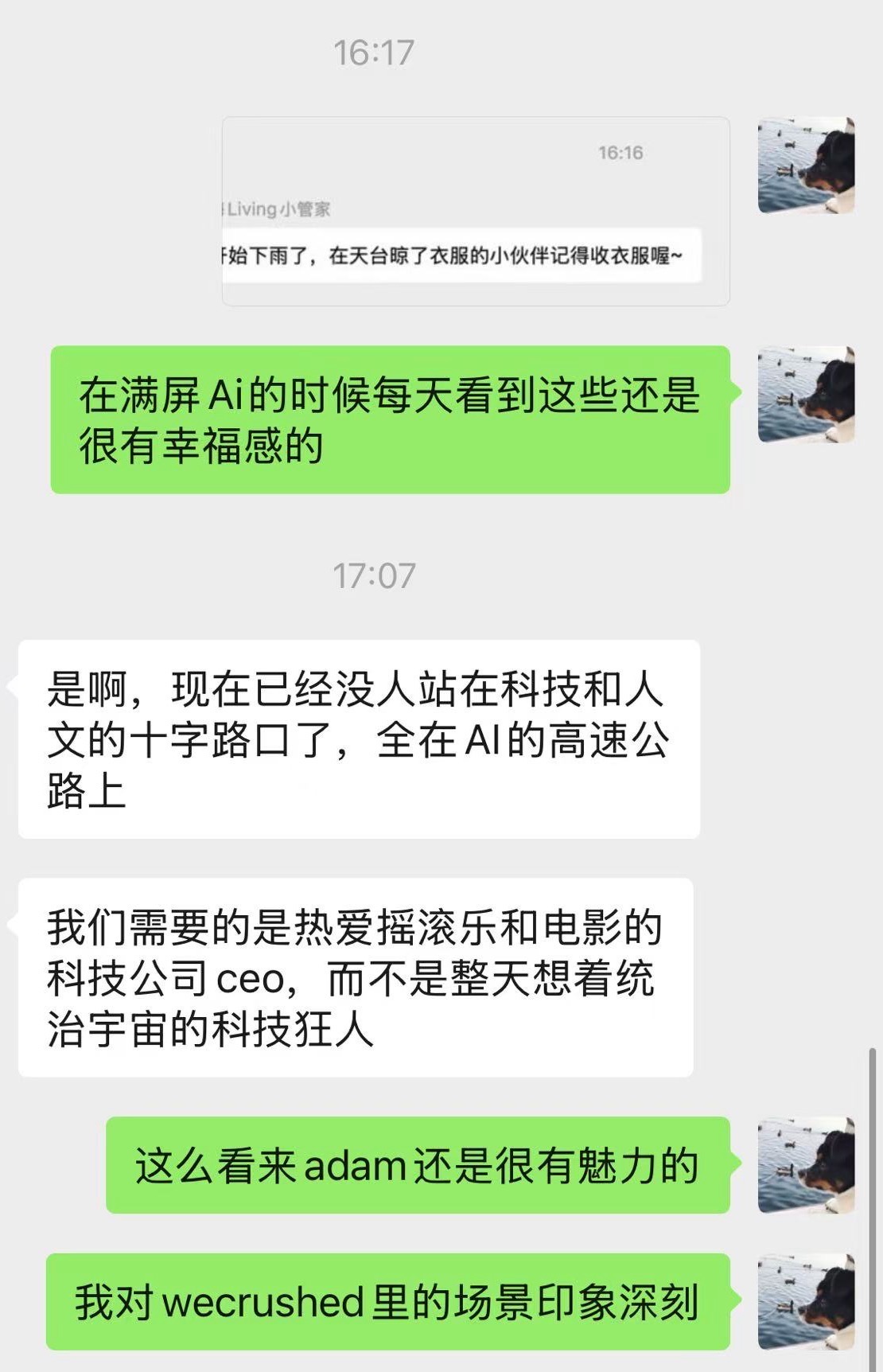Tap the dog avatar beside the shared screenshot
Viewport: 883px width, 1372px height.
pyautogui.click(x=806, y=166)
